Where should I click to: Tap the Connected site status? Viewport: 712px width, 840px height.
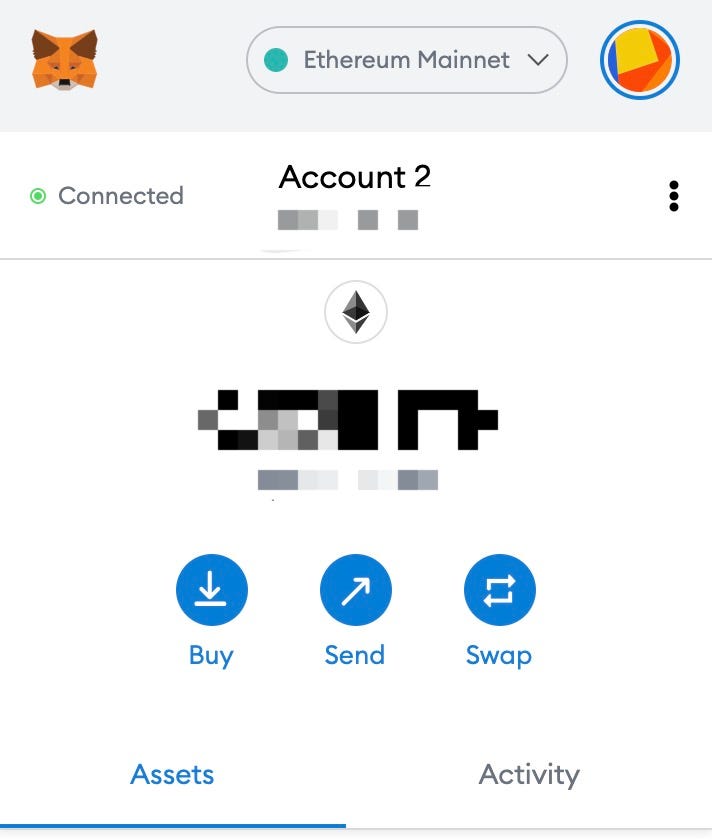click(x=107, y=196)
